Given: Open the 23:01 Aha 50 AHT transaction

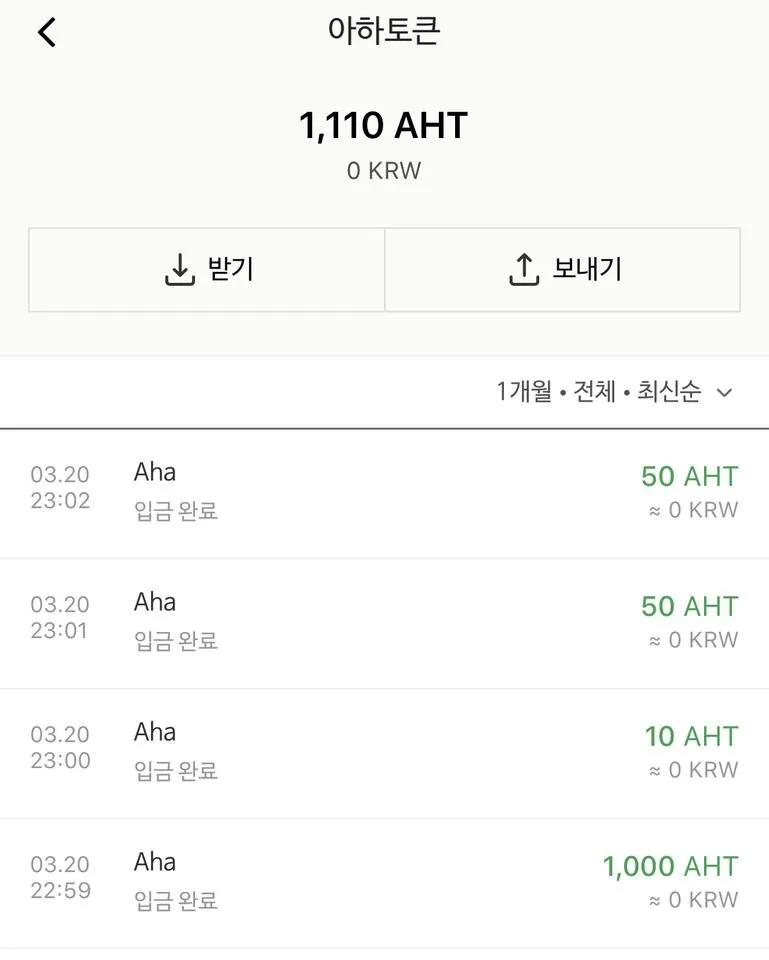Looking at the screenshot, I should click(x=384, y=623).
